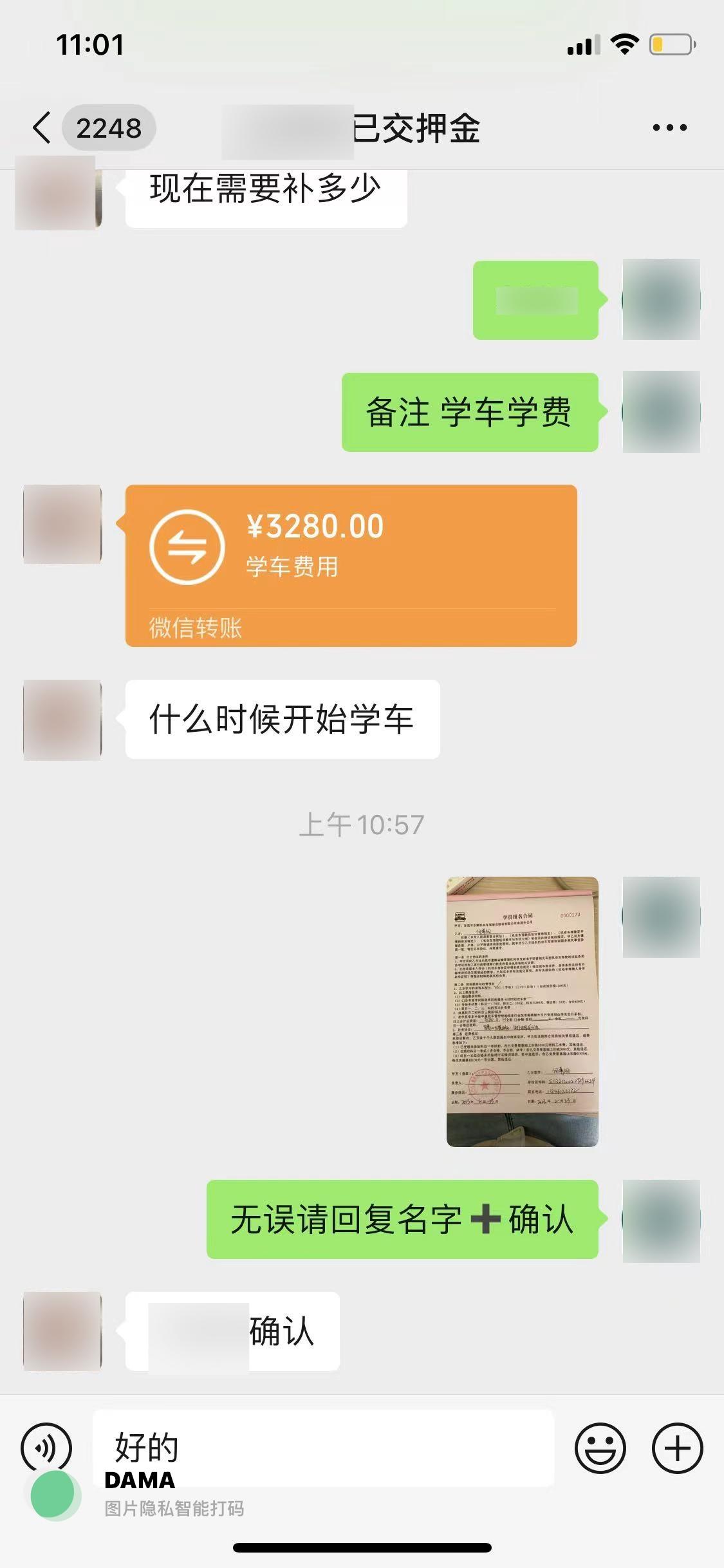
Task: Tap the cellular signal icon
Action: pos(582,44)
